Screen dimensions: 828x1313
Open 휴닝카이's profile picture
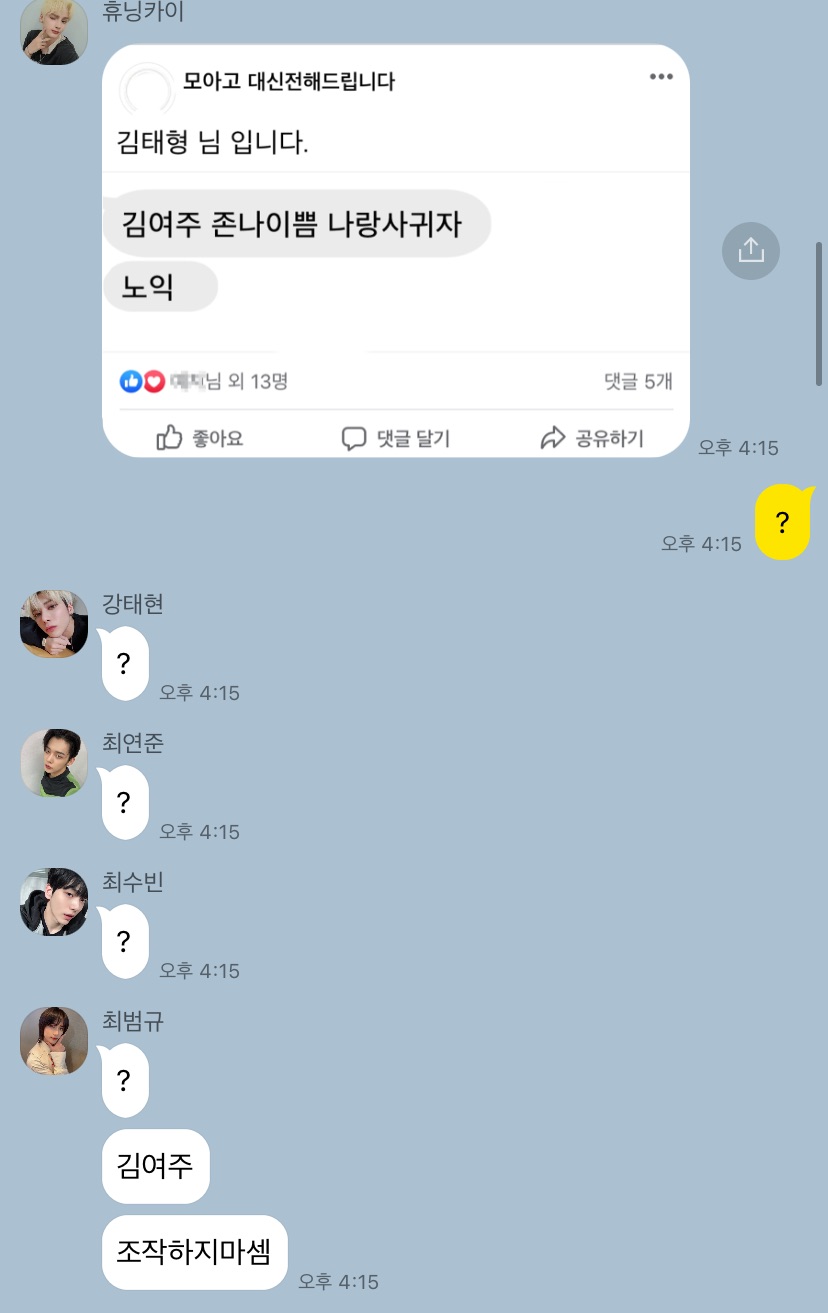pos(54,32)
